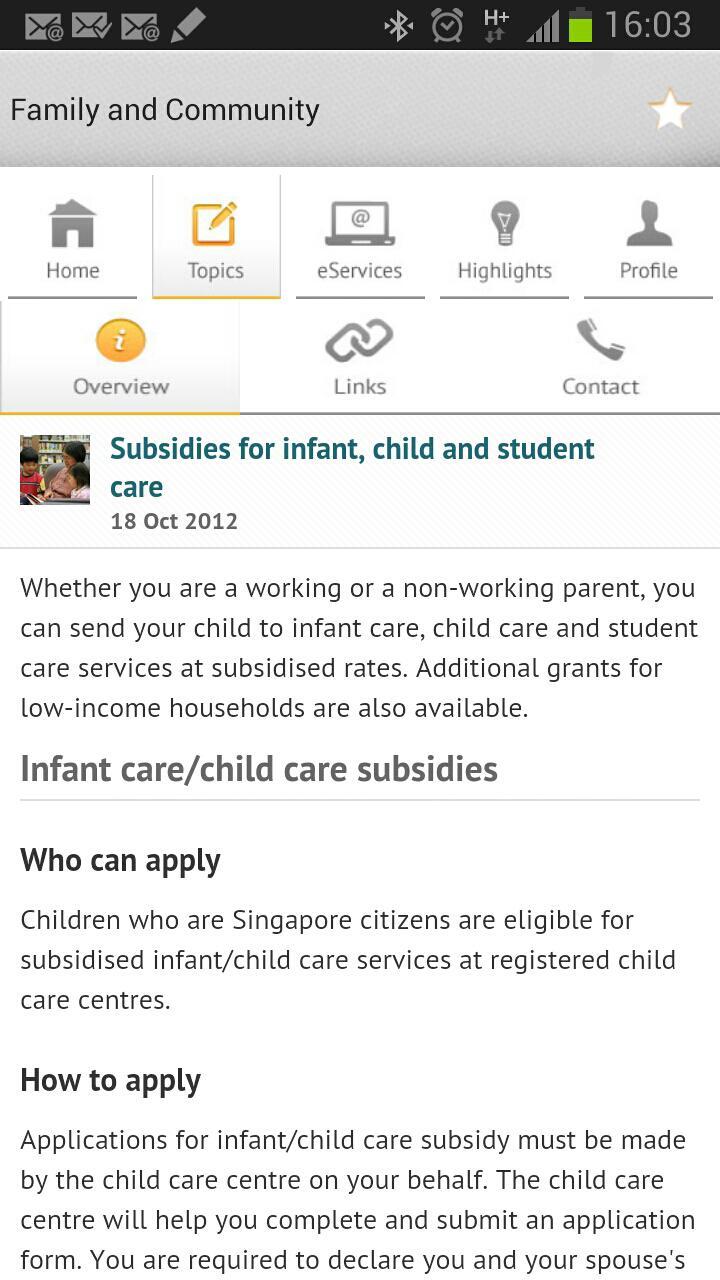Tap the star favorite icon
The image size is (720, 1280).
pos(669,110)
